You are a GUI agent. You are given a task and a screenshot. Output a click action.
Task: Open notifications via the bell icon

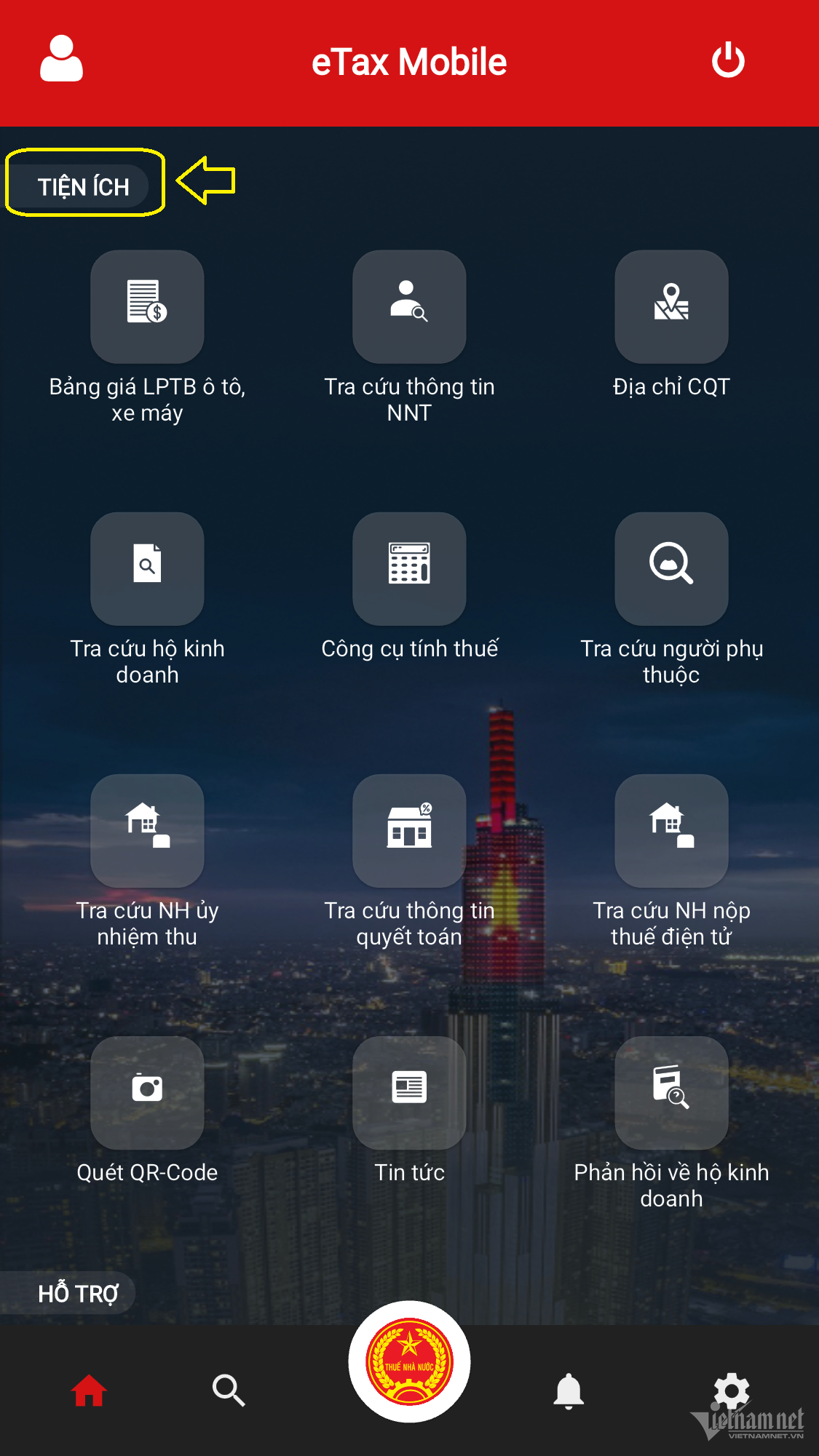(x=570, y=1391)
